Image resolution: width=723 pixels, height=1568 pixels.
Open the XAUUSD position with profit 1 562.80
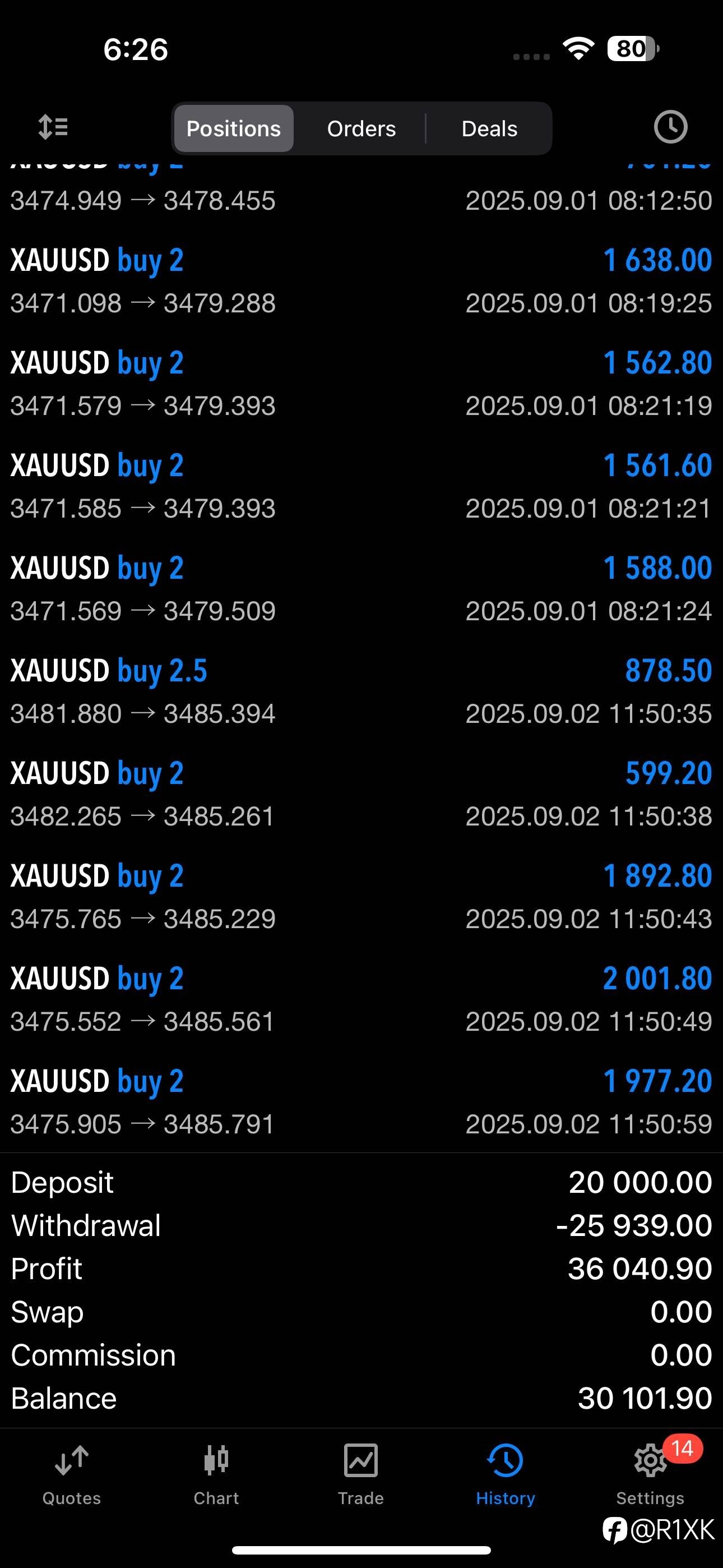click(361, 384)
